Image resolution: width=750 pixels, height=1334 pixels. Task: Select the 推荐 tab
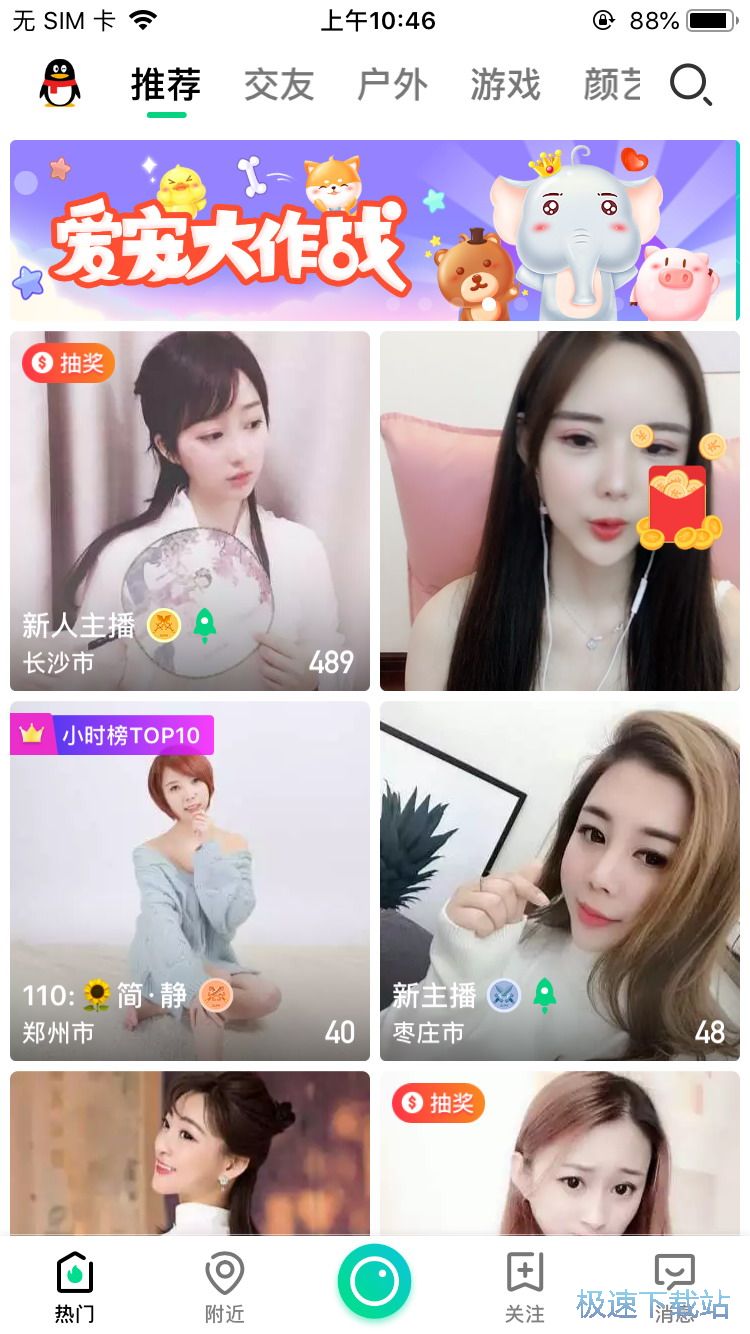[166, 86]
